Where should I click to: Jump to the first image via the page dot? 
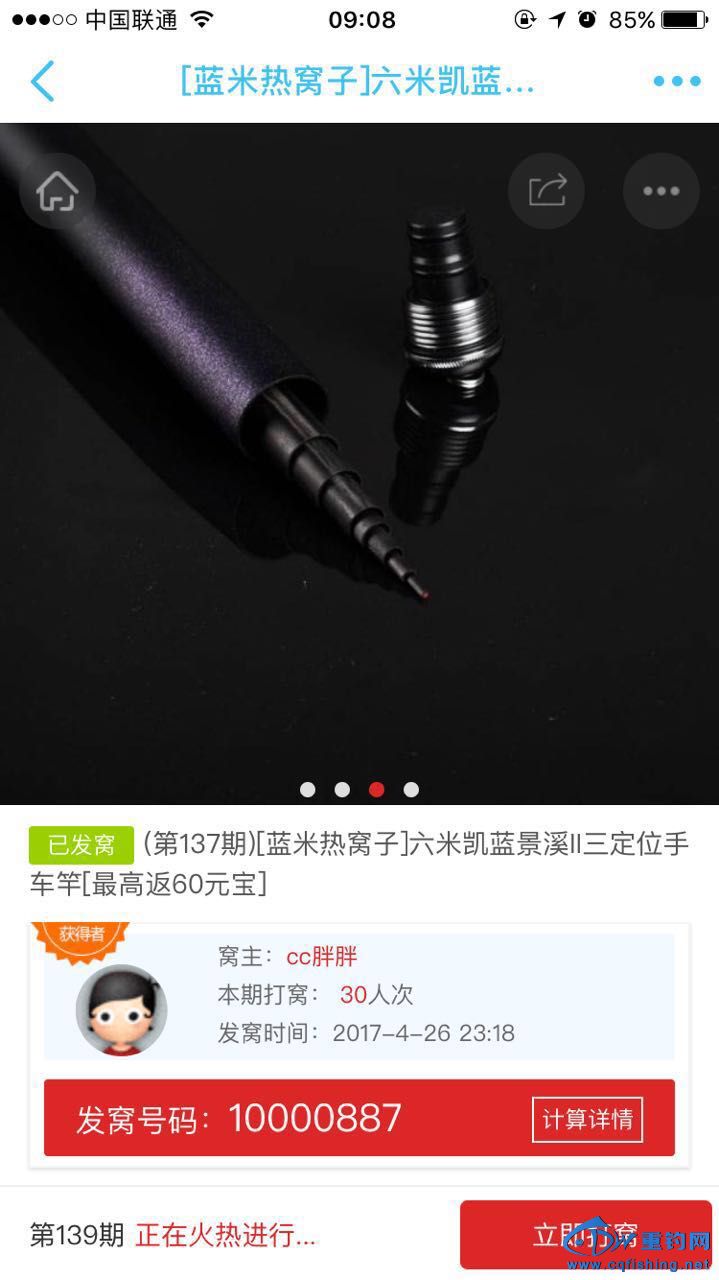point(308,789)
